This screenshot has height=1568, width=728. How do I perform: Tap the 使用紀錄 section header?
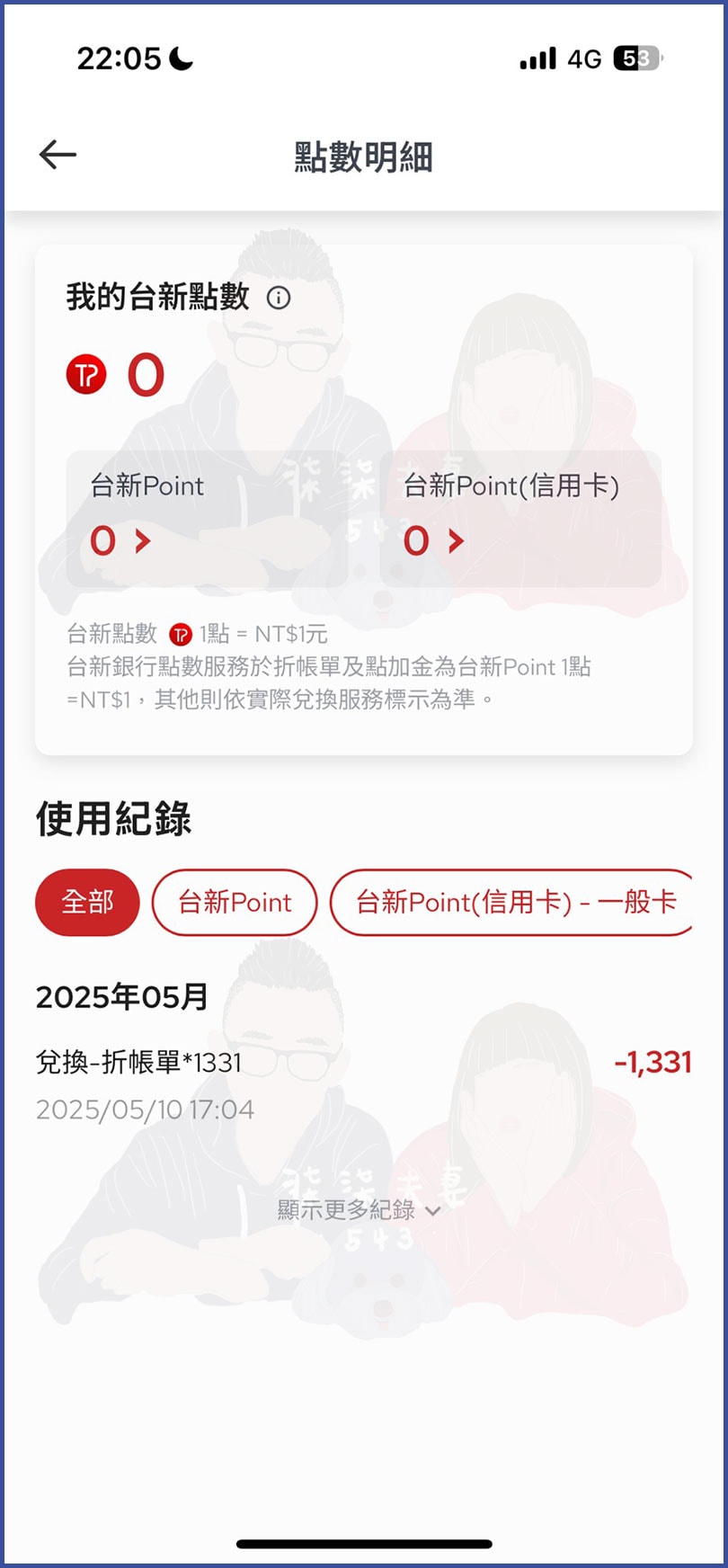[x=111, y=819]
